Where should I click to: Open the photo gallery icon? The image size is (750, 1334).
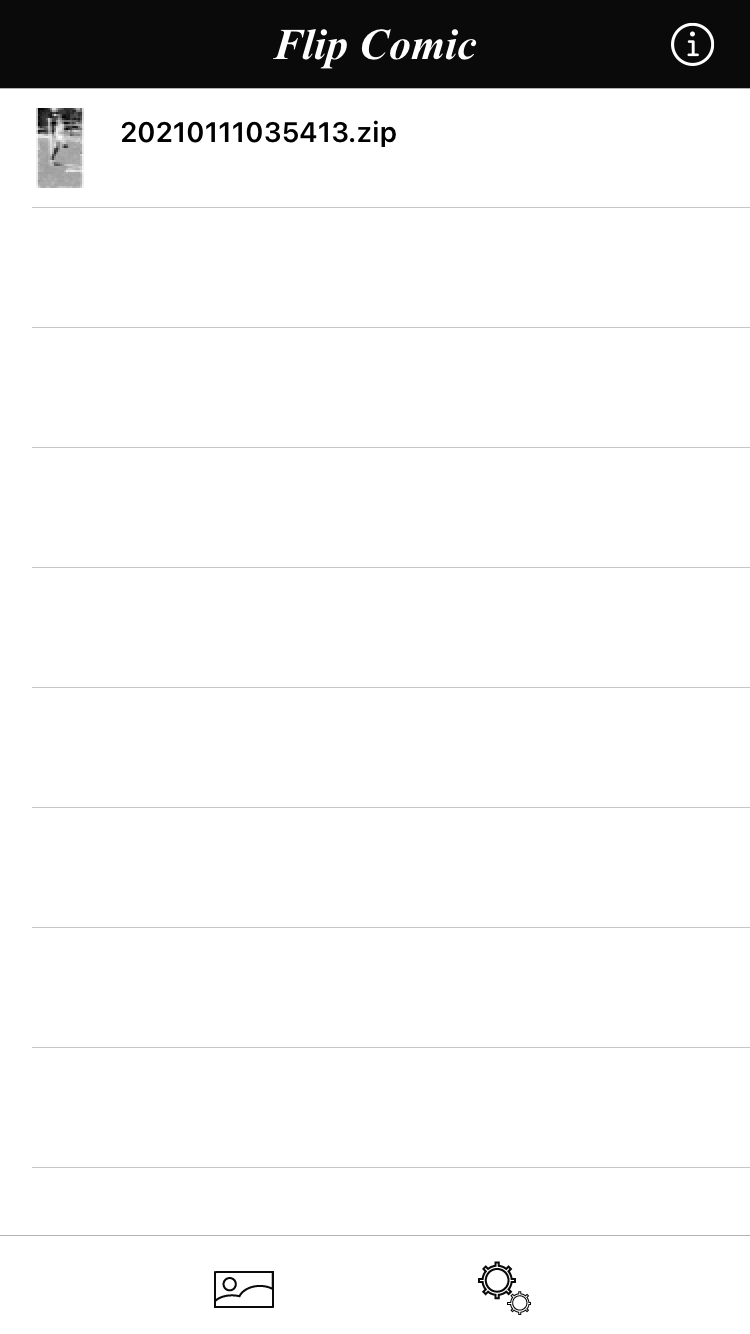click(x=244, y=1289)
